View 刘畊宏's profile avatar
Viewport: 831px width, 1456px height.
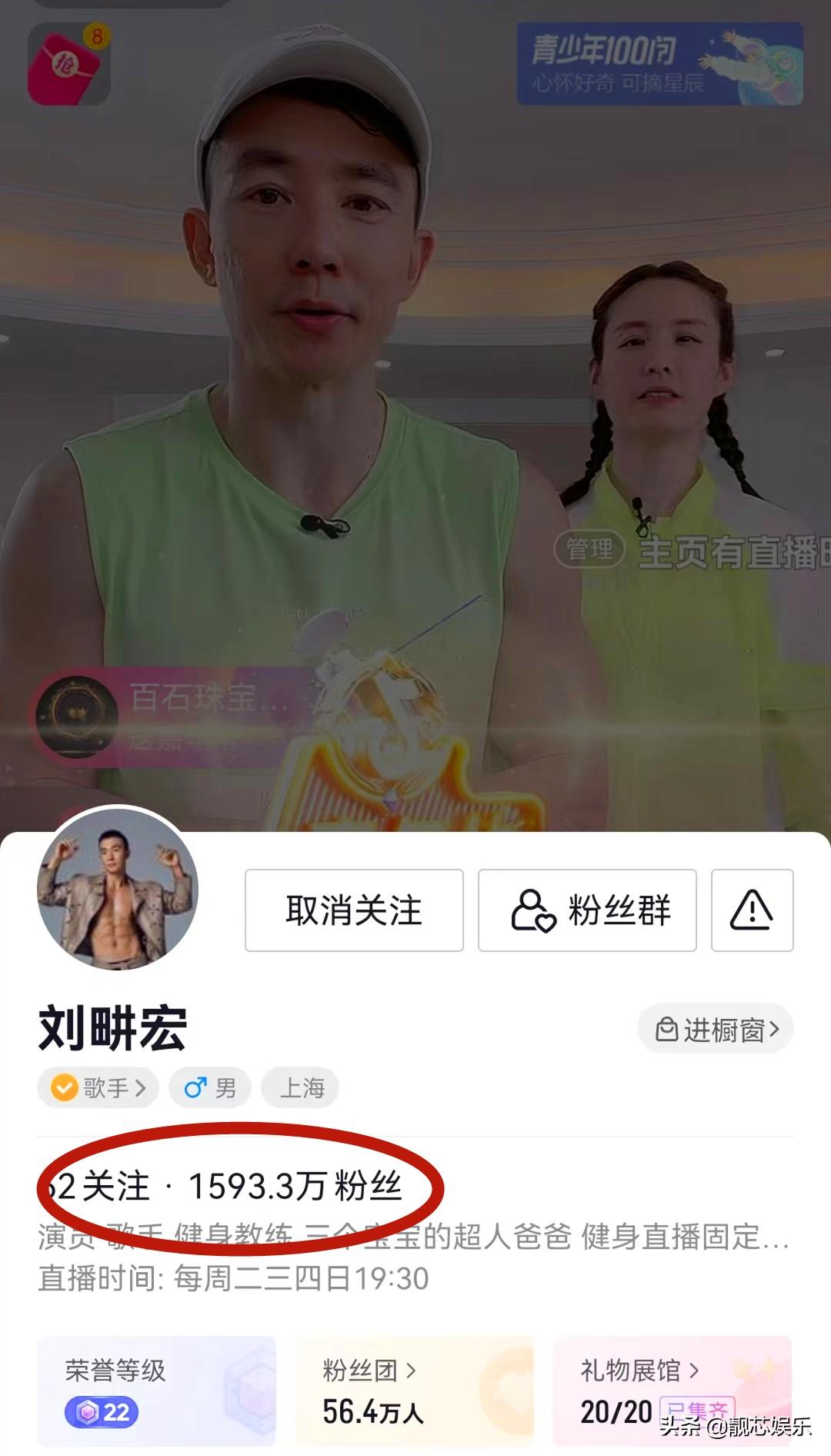click(118, 890)
